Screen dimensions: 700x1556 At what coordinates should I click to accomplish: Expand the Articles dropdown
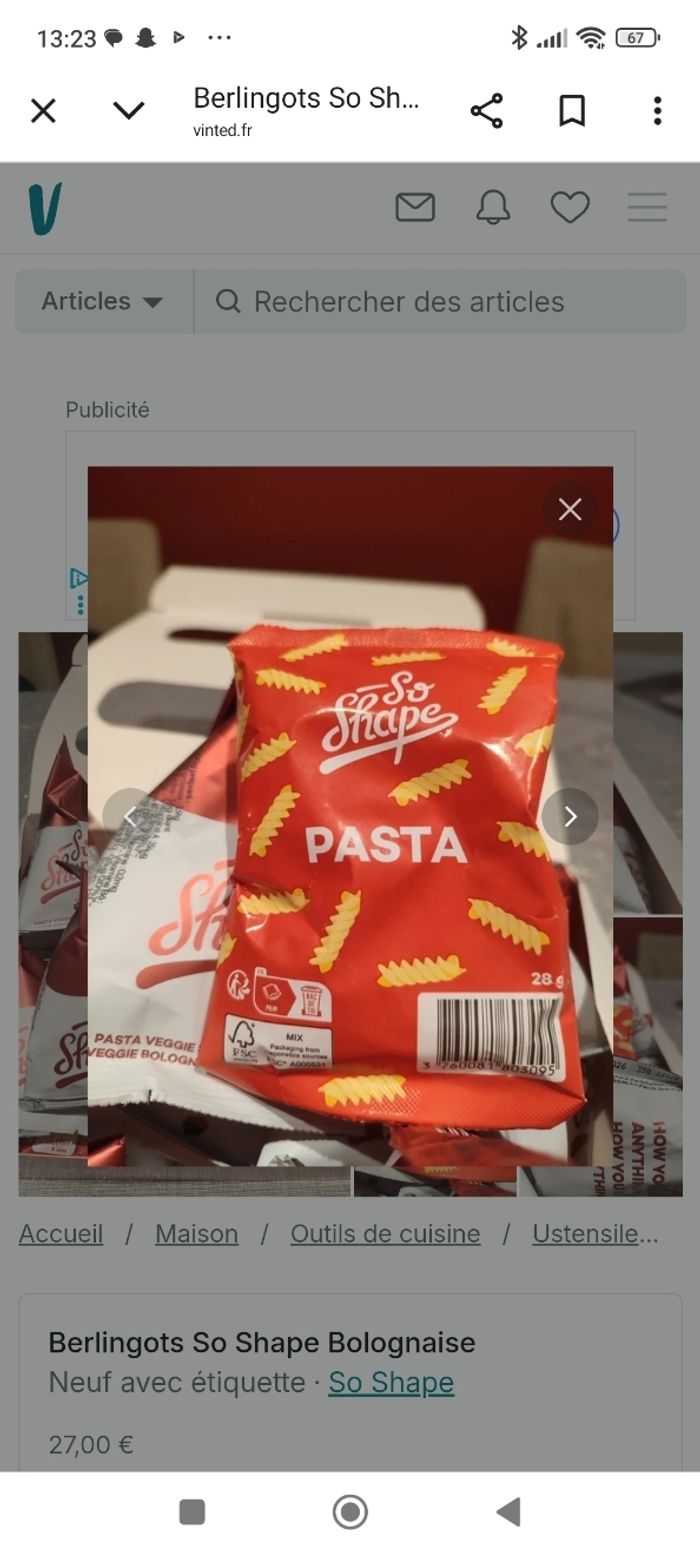103,301
